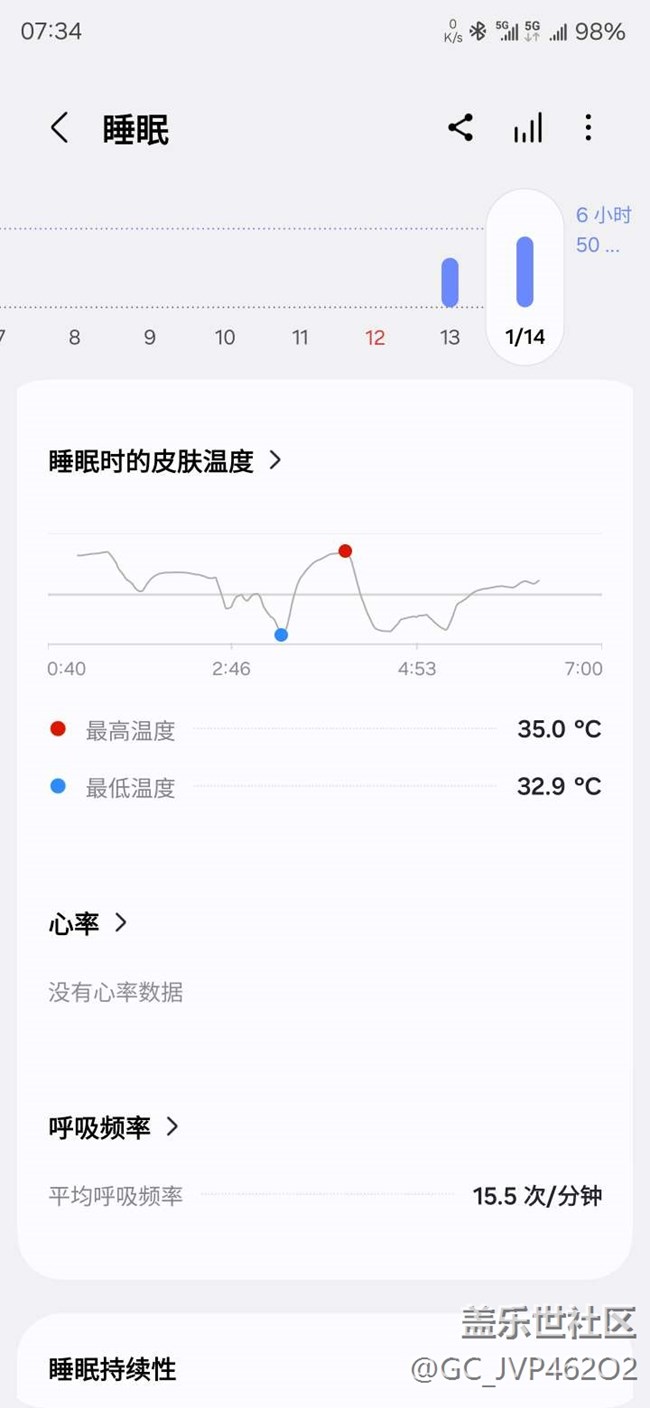Go back from the 睡眠 screen
Screen dimensions: 650x1408
(x=59, y=128)
